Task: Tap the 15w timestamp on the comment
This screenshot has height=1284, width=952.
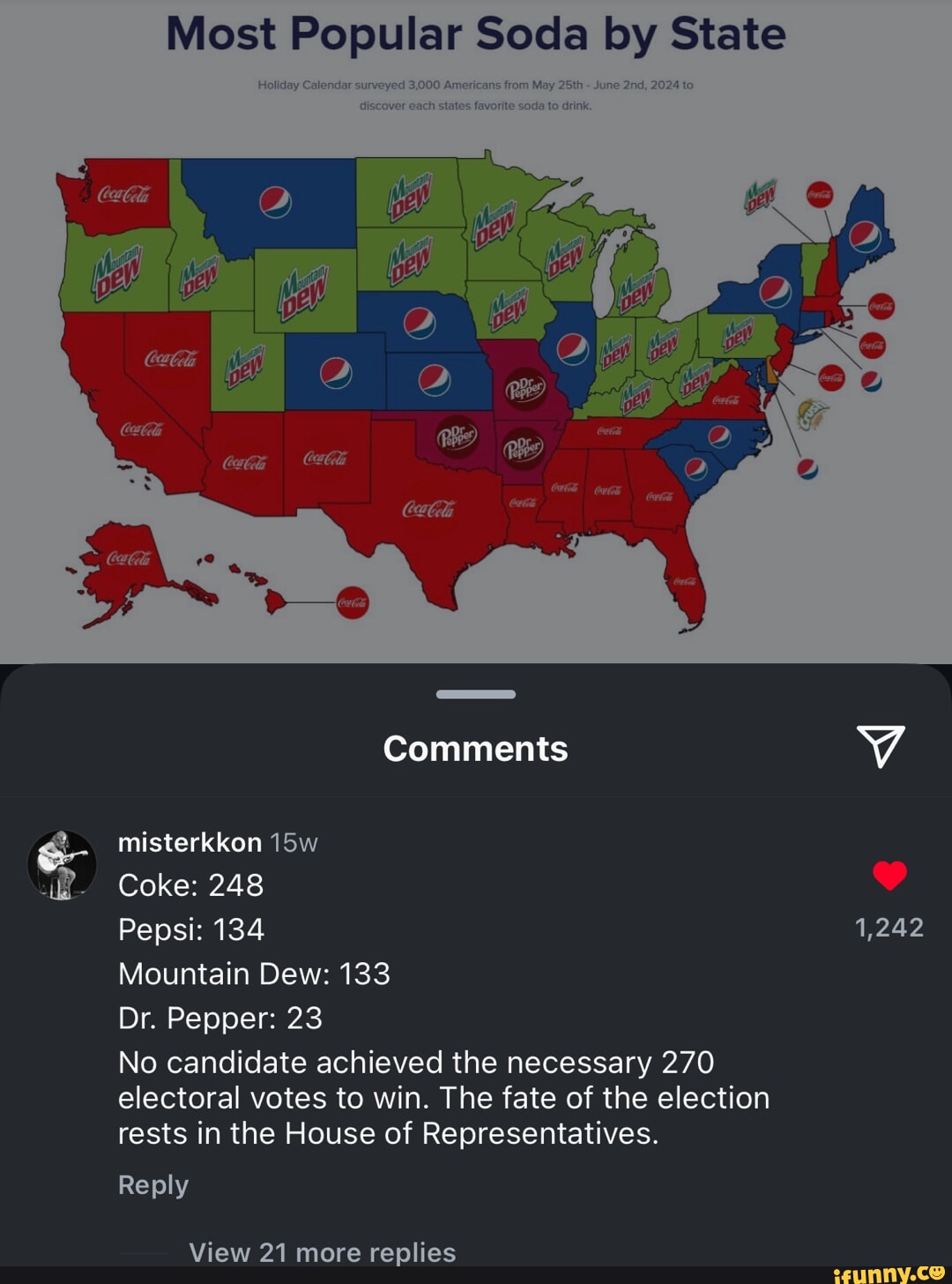Action: pos(294,843)
